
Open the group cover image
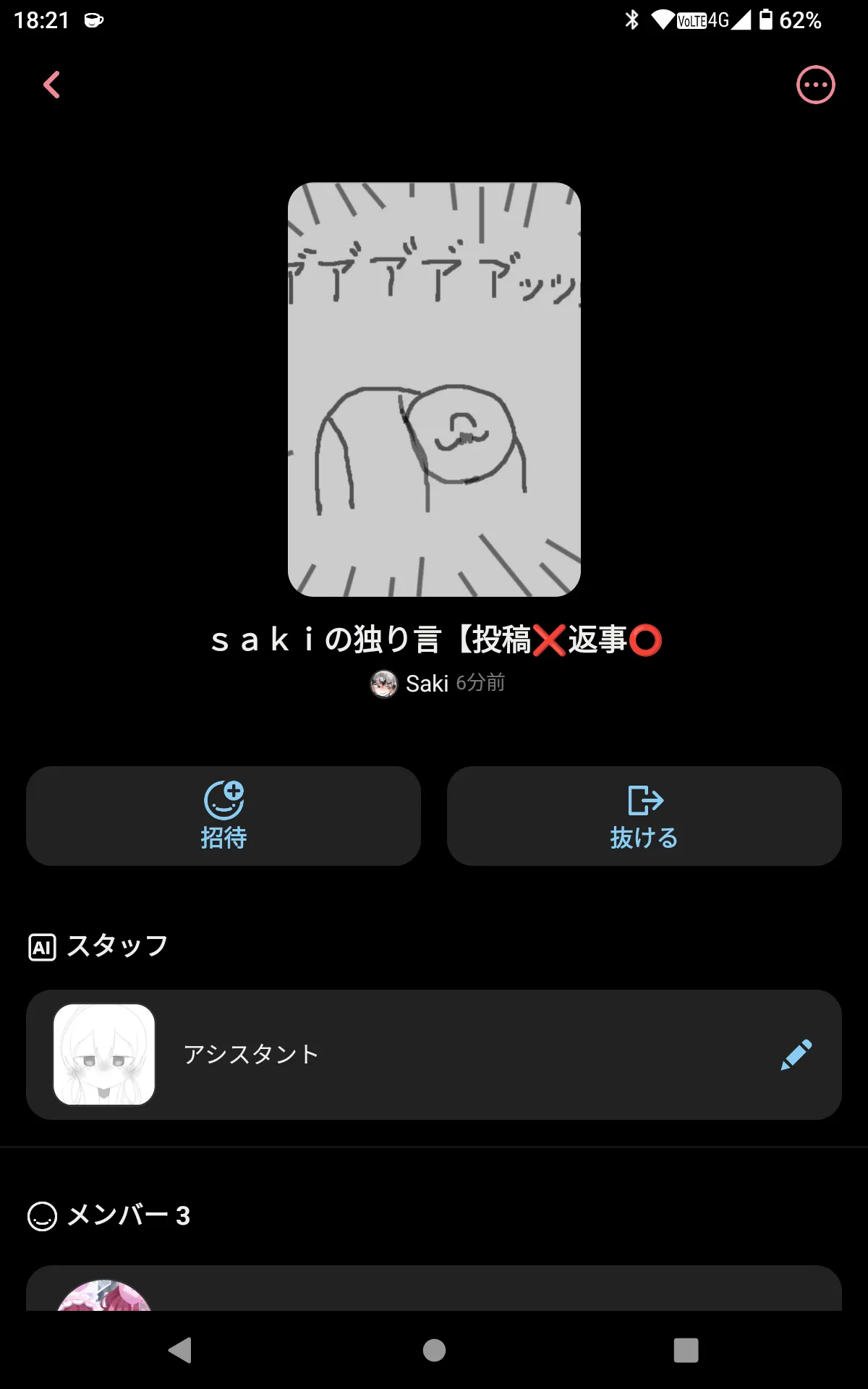click(434, 389)
